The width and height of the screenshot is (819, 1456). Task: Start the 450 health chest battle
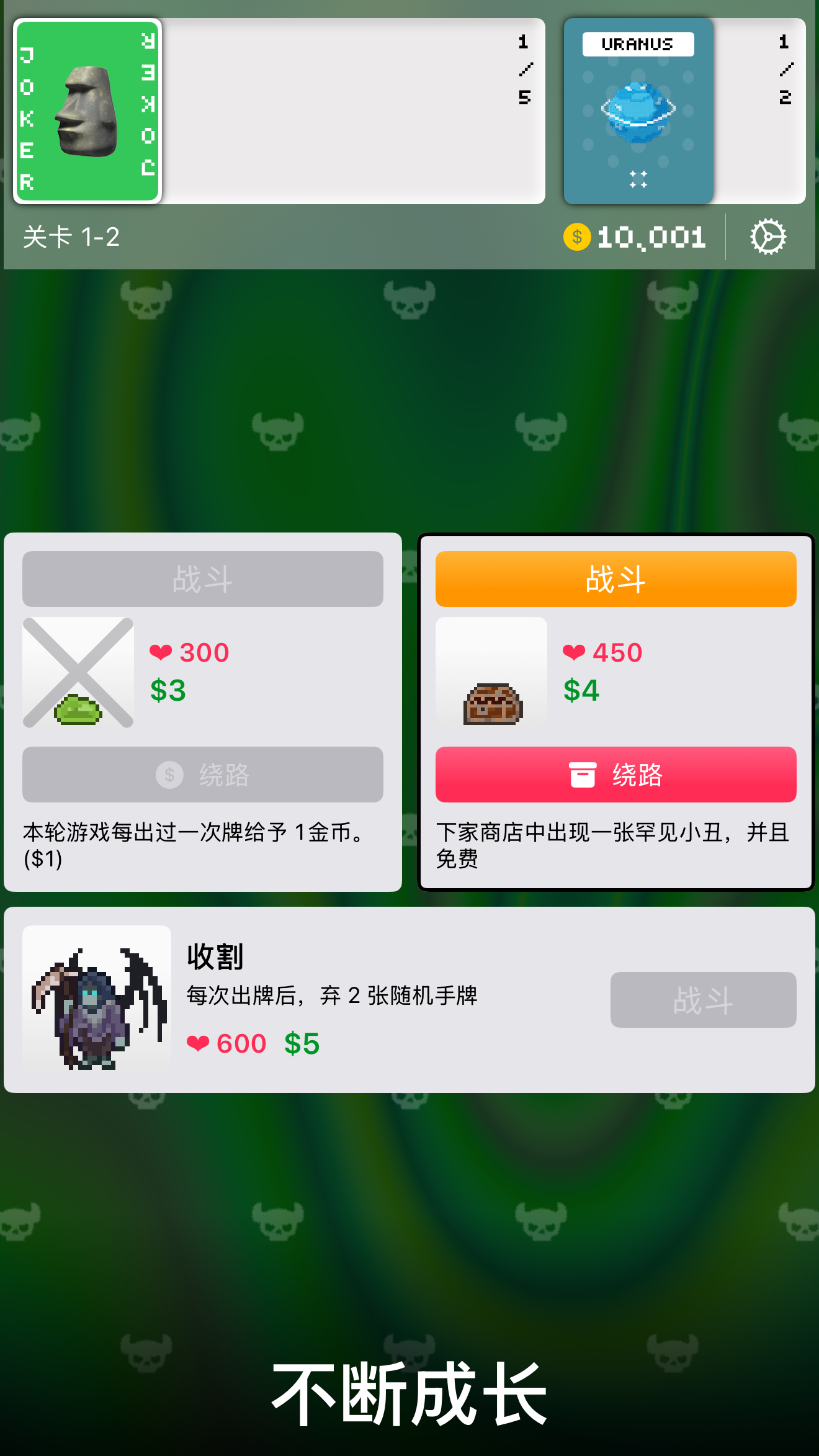pos(615,579)
